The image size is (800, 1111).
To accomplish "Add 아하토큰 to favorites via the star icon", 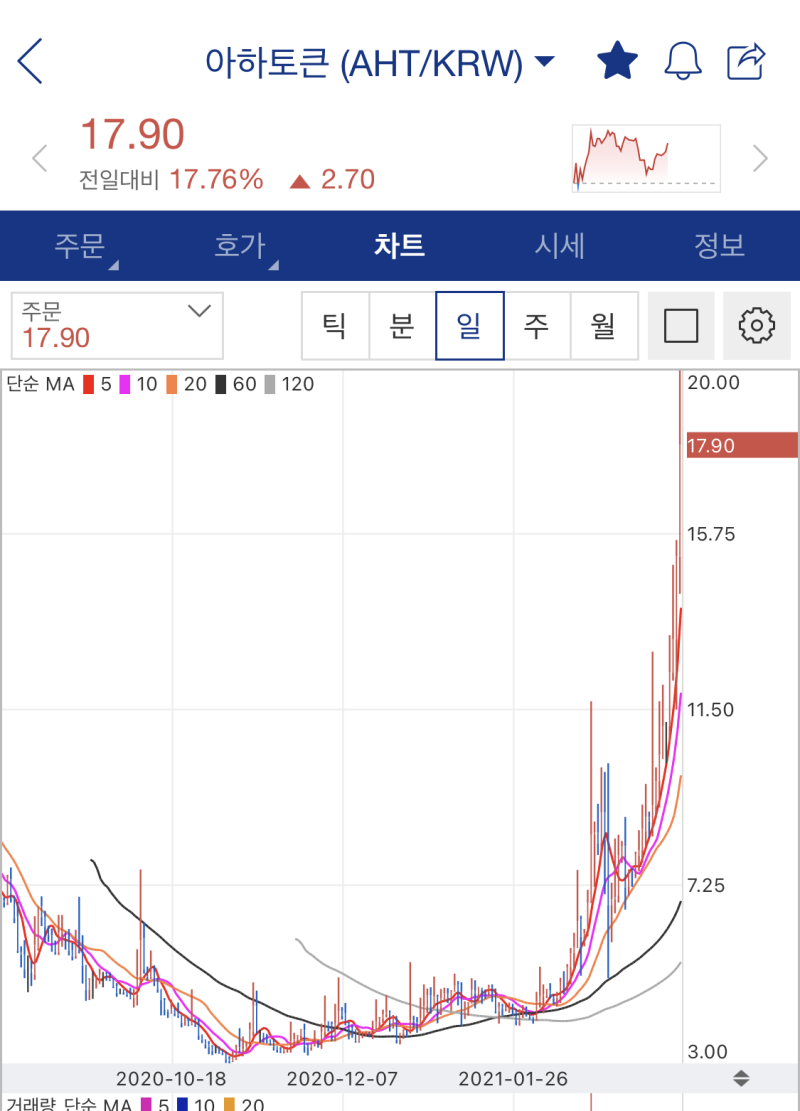I will point(617,60).
